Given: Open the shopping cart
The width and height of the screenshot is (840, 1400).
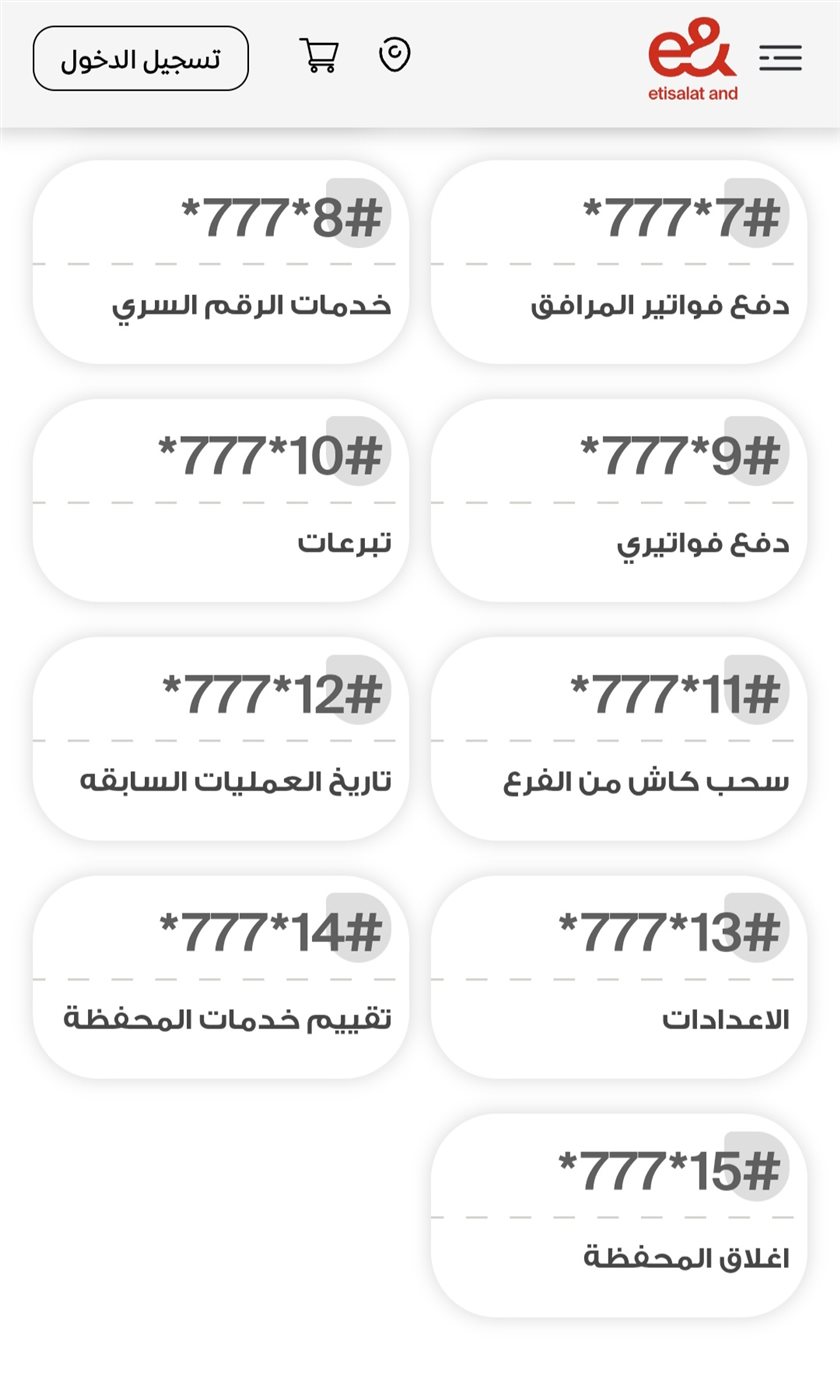Looking at the screenshot, I should tap(319, 55).
